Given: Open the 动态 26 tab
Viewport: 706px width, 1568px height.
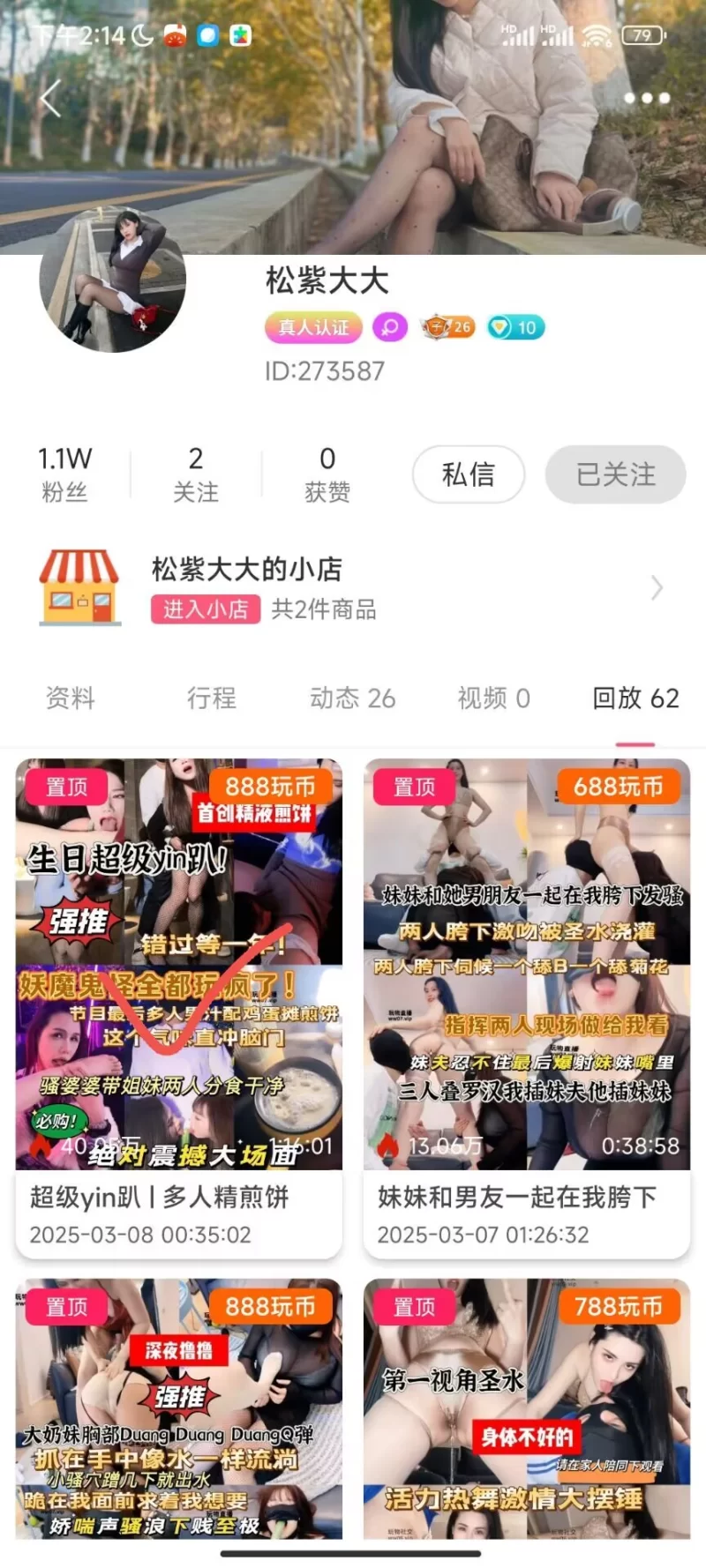Looking at the screenshot, I should [x=352, y=698].
